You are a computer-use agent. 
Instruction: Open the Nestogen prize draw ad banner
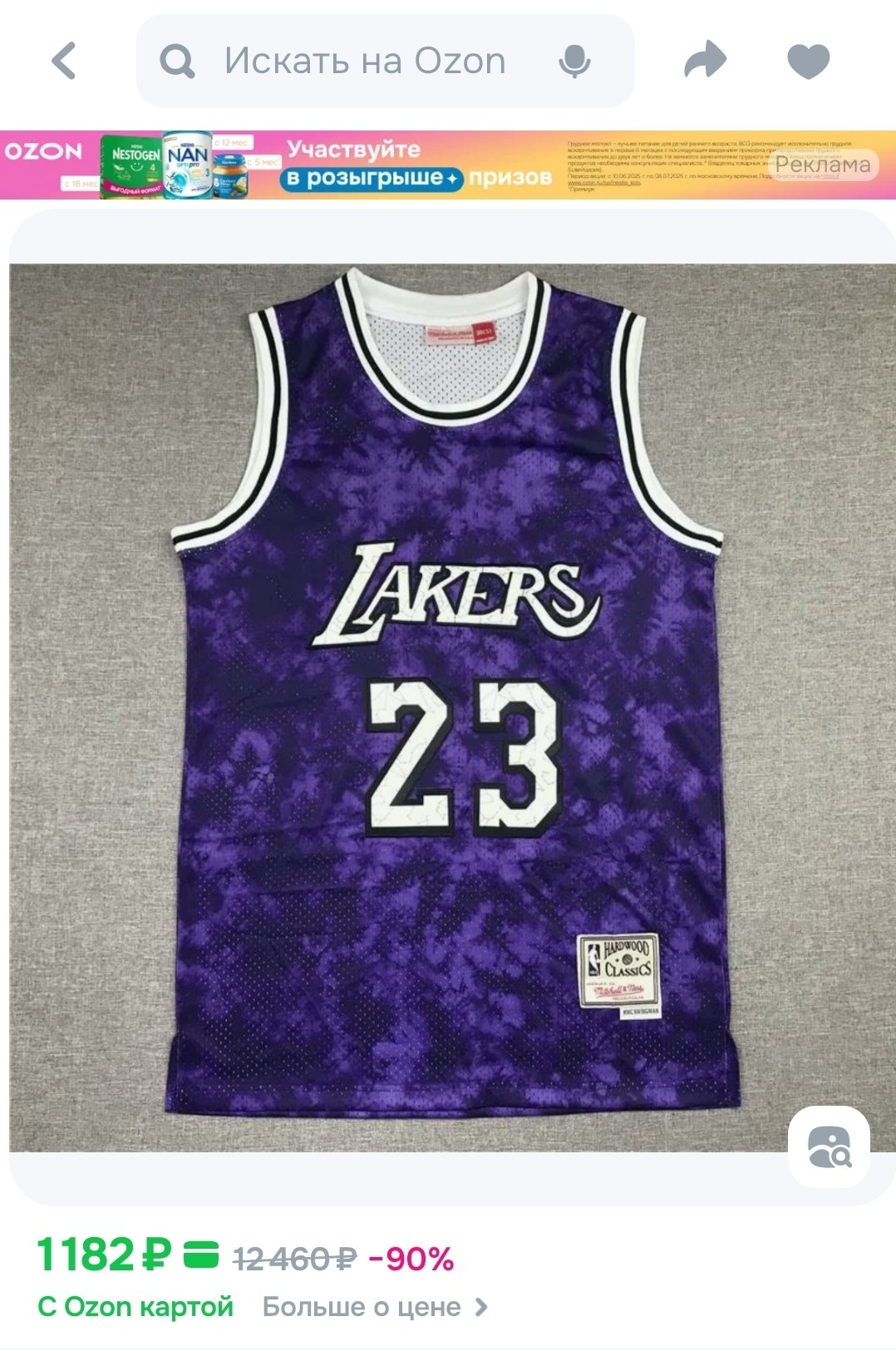point(416,165)
